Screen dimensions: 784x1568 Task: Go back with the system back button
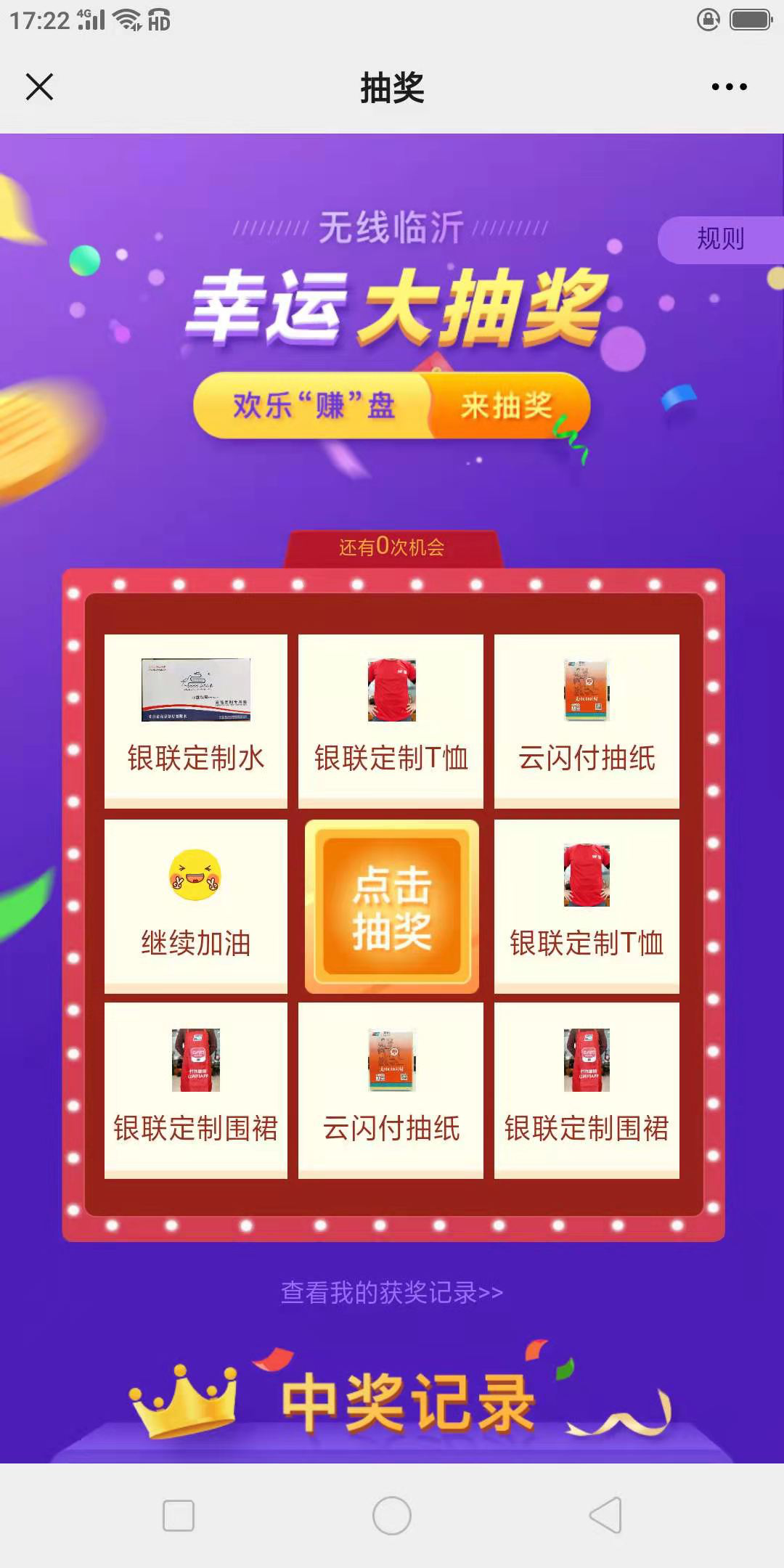point(605,1516)
